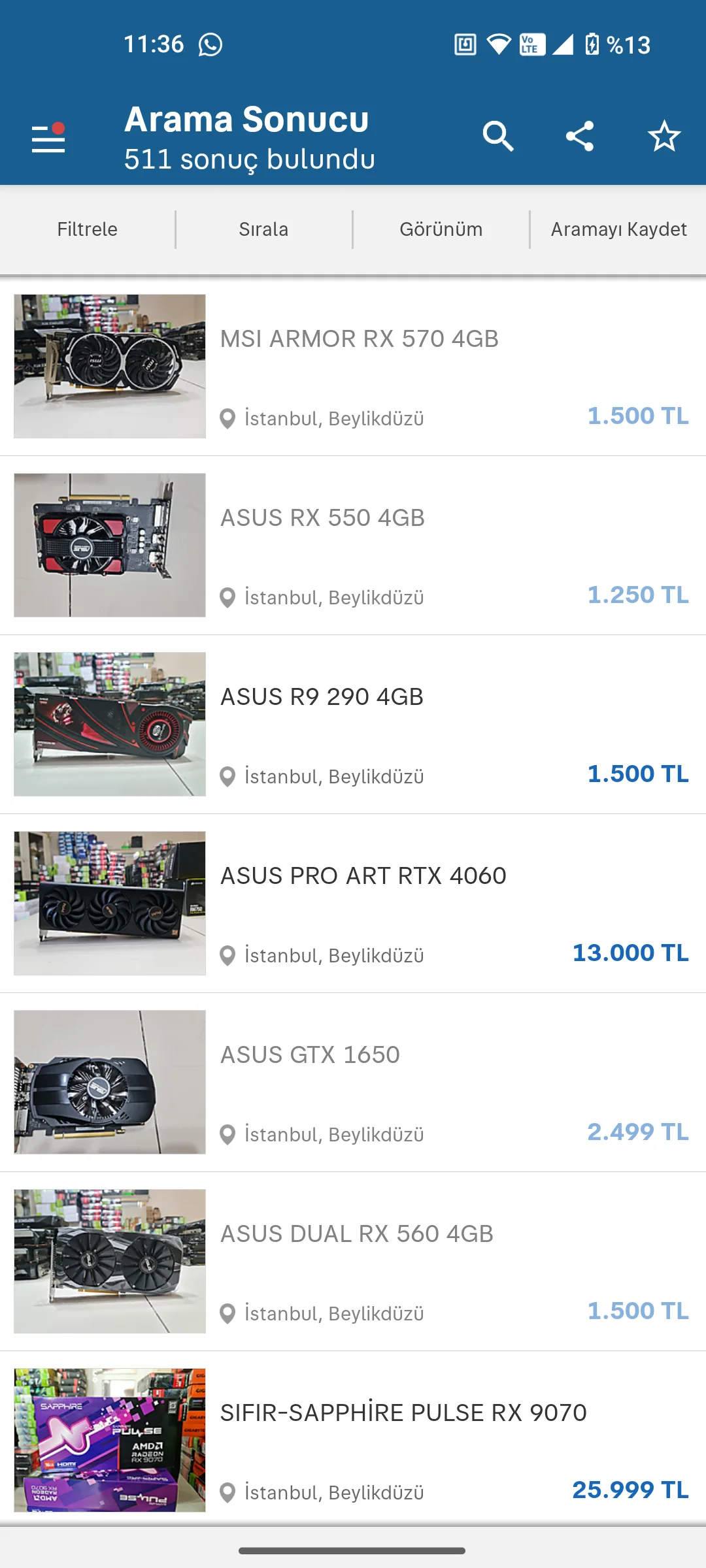Open the ASUS GTX 1650 listing

(311, 1055)
